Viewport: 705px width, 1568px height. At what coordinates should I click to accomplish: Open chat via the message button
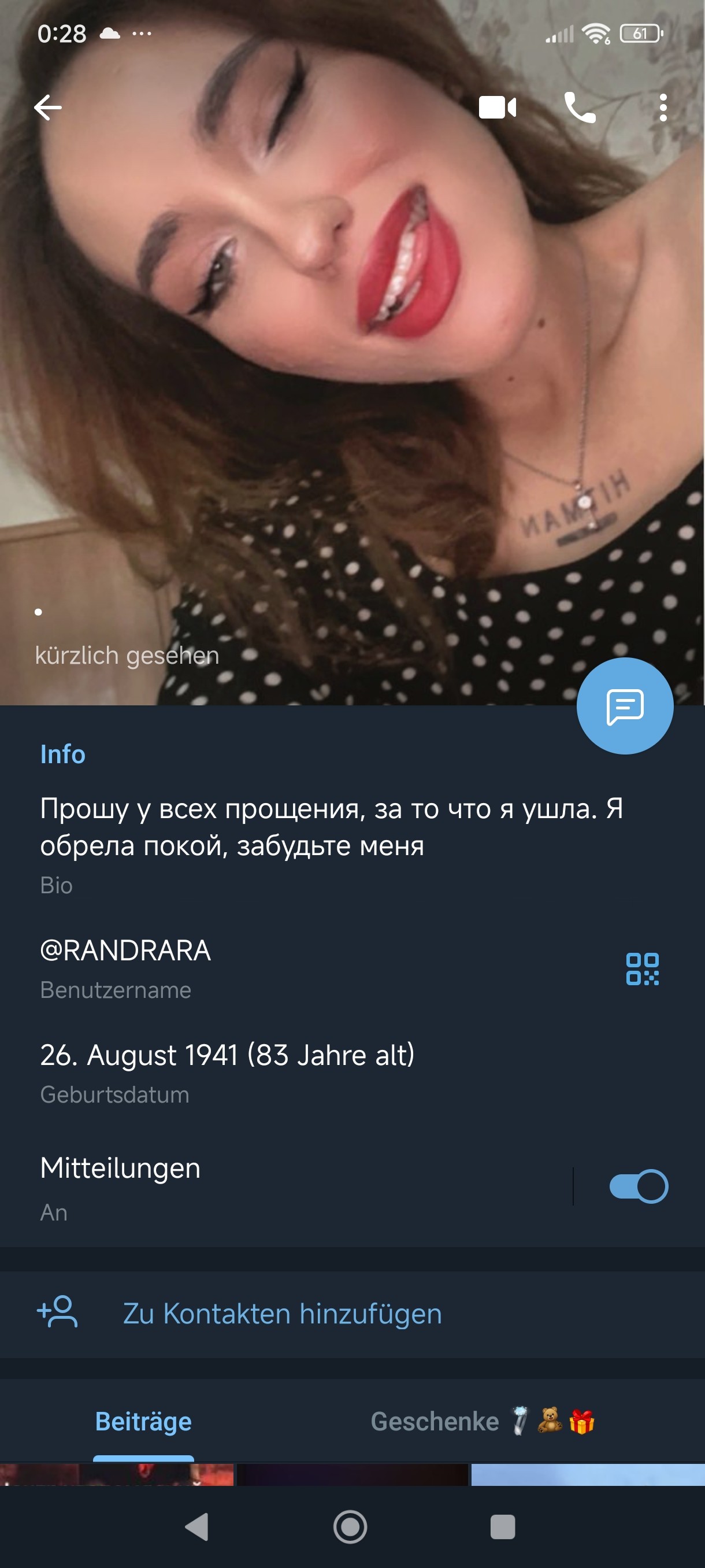[x=624, y=706]
